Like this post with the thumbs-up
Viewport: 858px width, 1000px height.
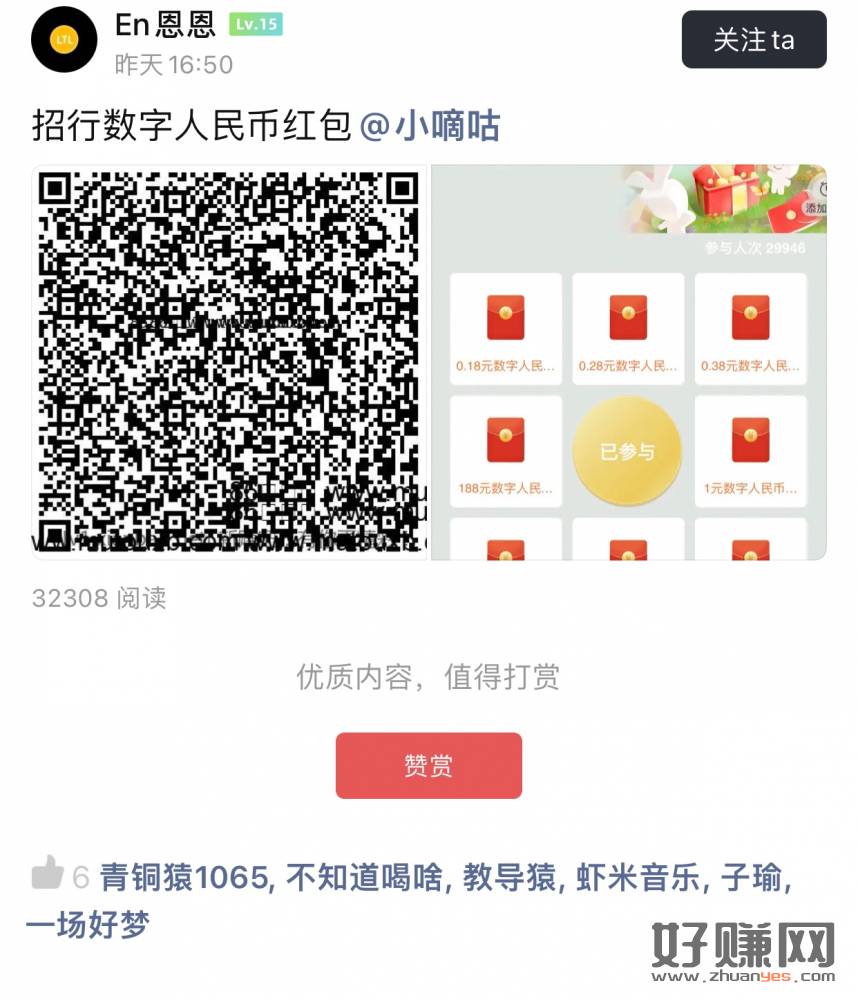tap(47, 873)
